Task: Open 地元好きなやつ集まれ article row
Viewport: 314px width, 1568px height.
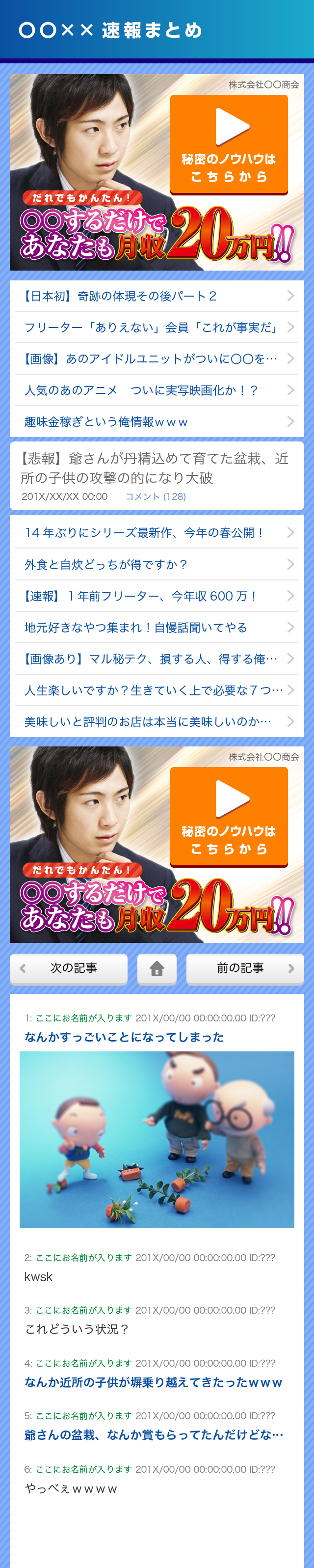Action: pos(157,628)
